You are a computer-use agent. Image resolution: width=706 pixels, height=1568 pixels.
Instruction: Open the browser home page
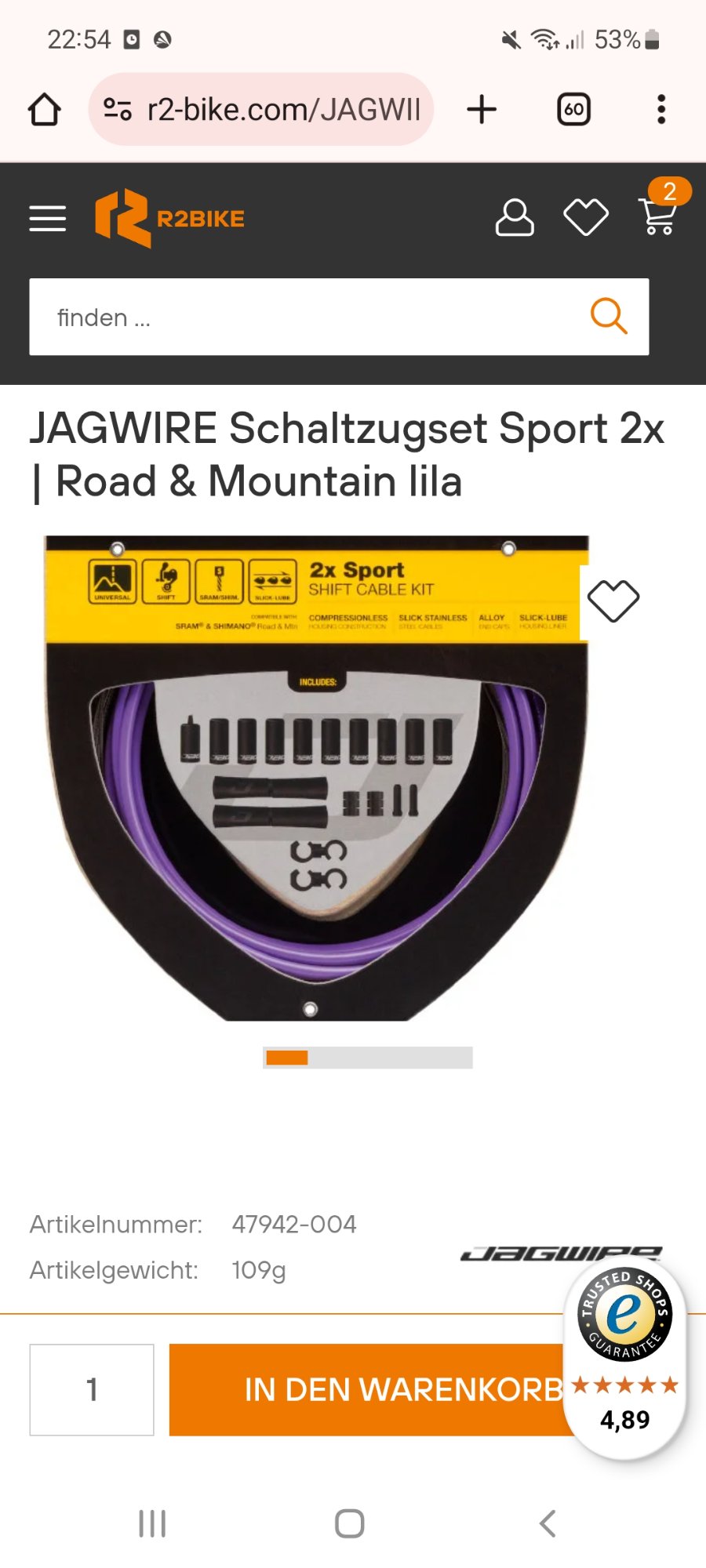point(45,110)
